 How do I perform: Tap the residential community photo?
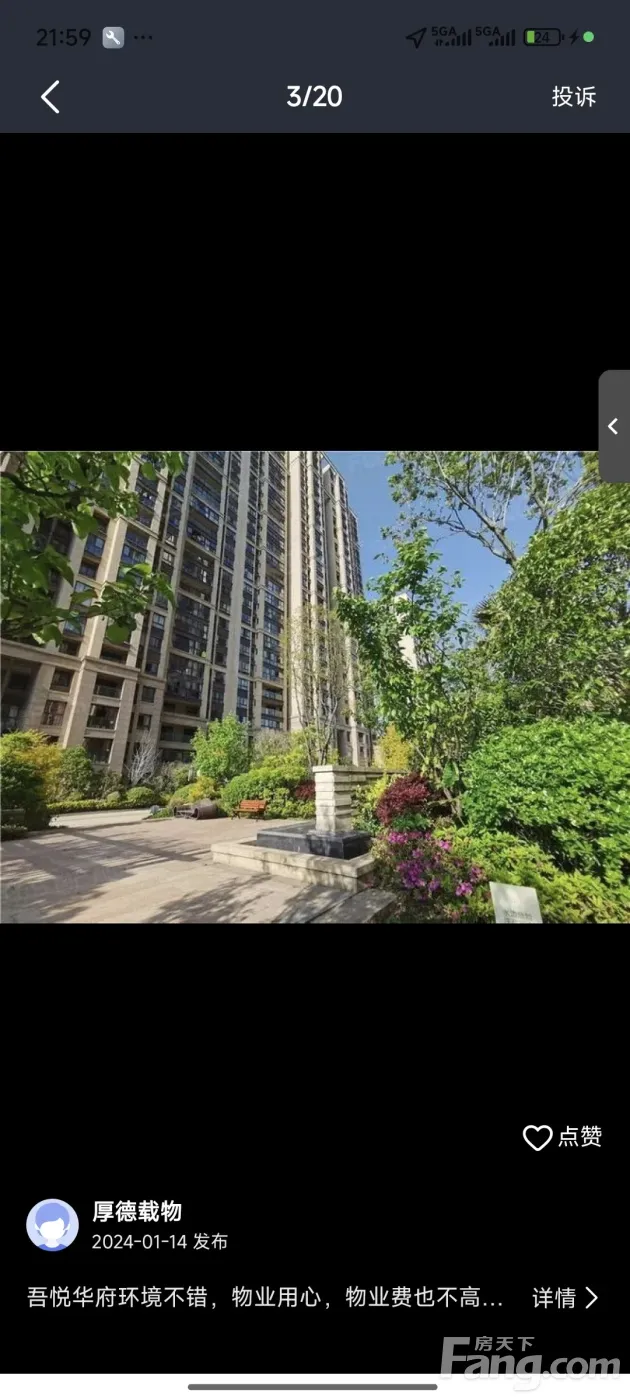[x=315, y=687]
